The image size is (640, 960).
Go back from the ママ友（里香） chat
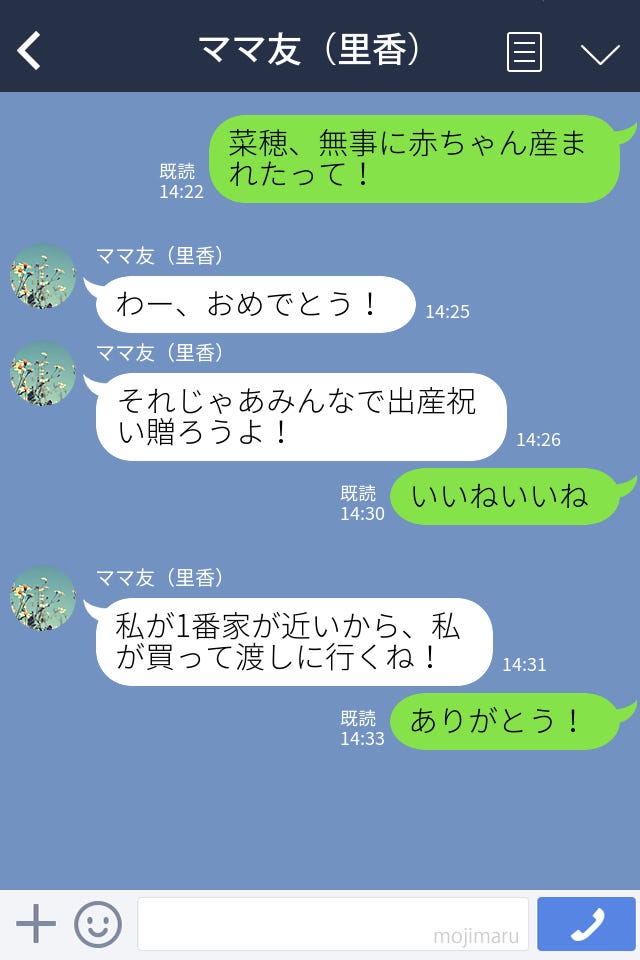coord(30,50)
